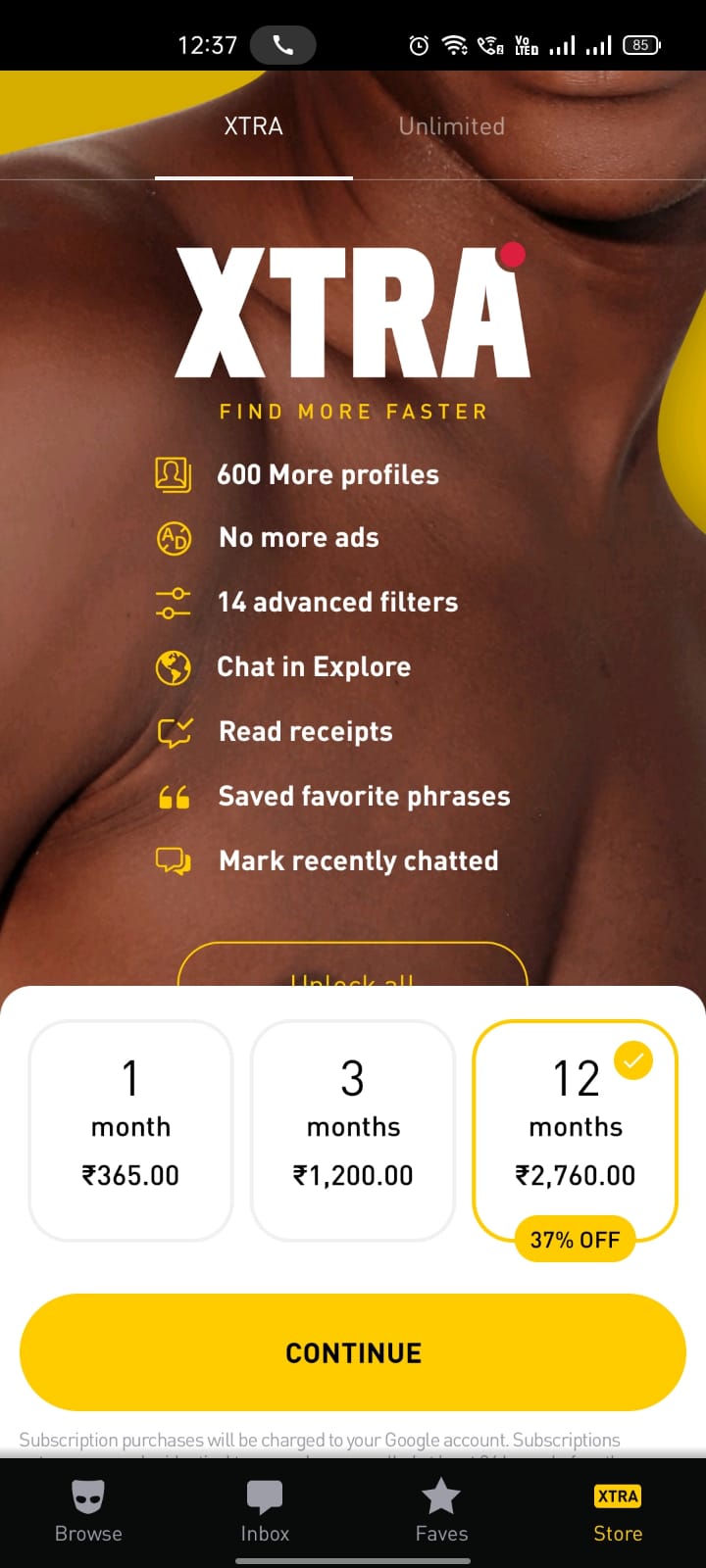This screenshot has height=1568, width=706.
Task: Open the Inbox from the bottom bar
Action: click(x=264, y=1496)
